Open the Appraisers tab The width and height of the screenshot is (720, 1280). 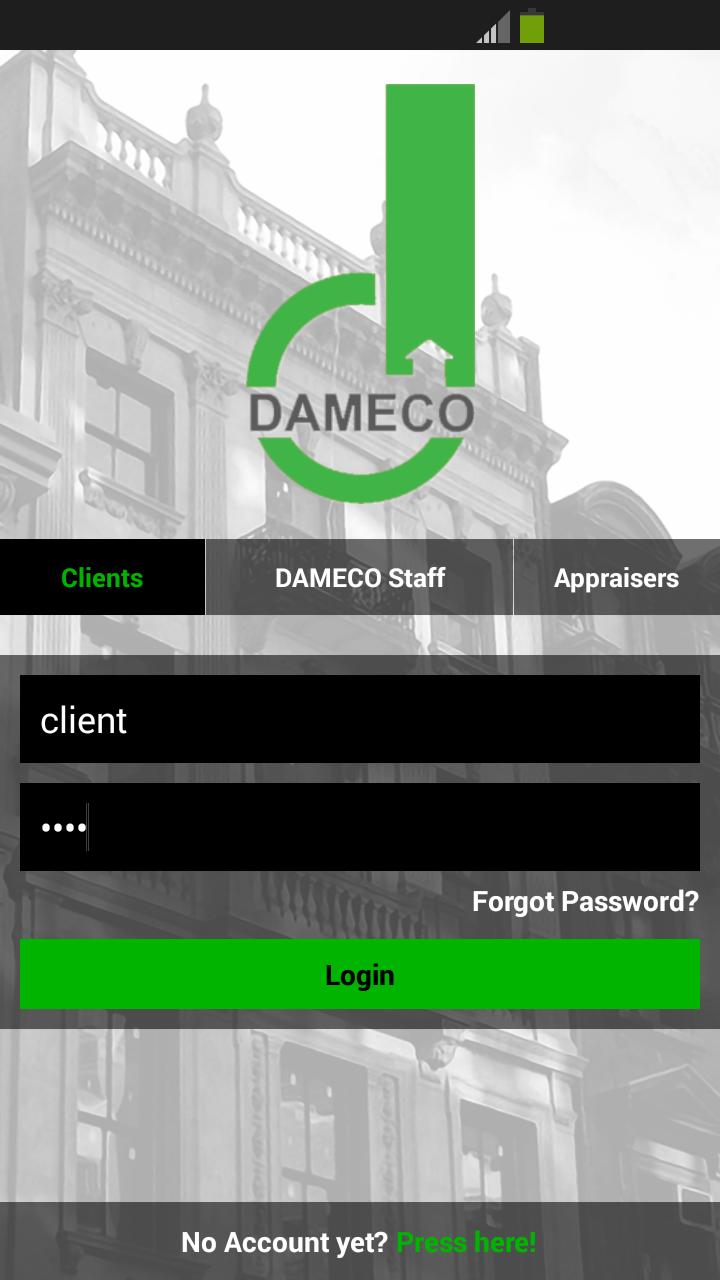point(617,577)
